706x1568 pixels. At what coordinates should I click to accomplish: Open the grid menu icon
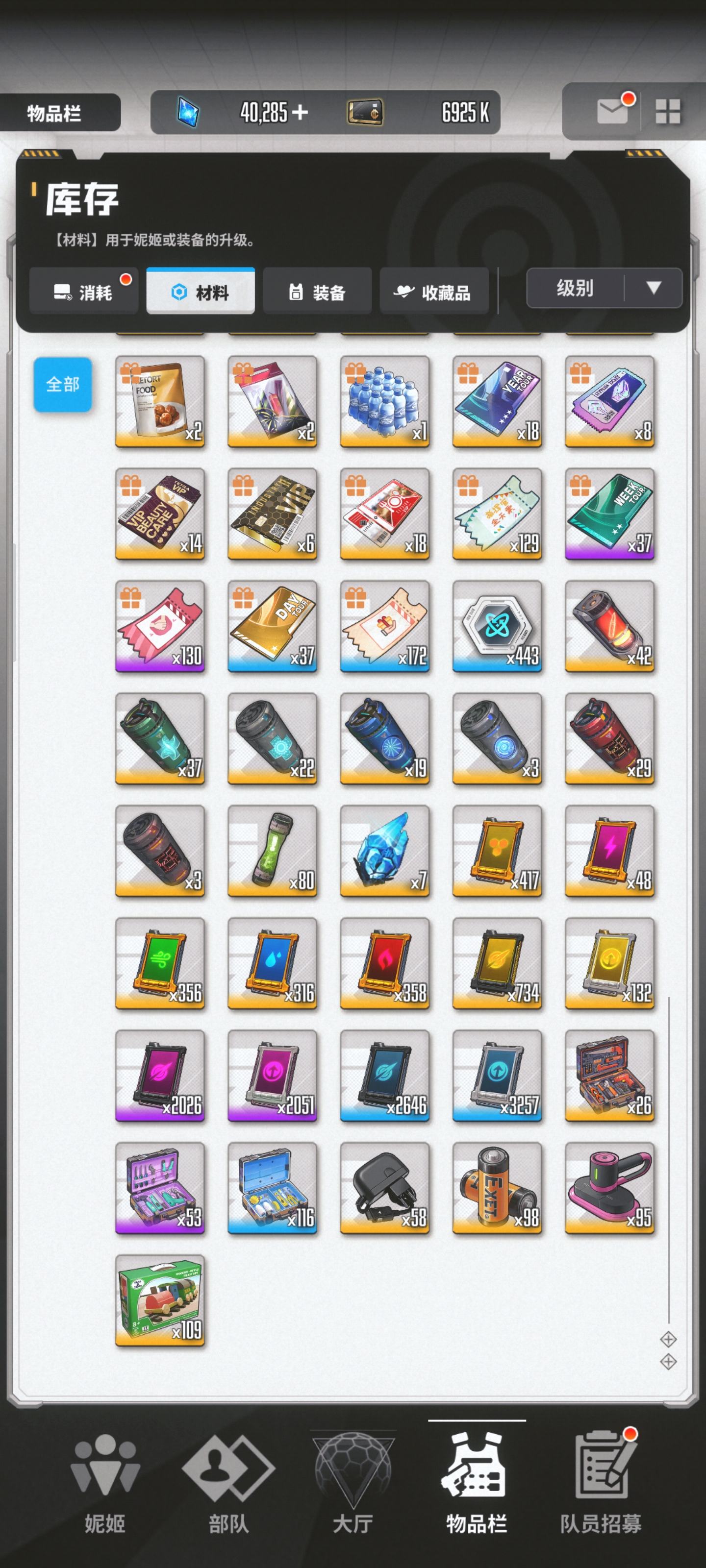[x=667, y=112]
